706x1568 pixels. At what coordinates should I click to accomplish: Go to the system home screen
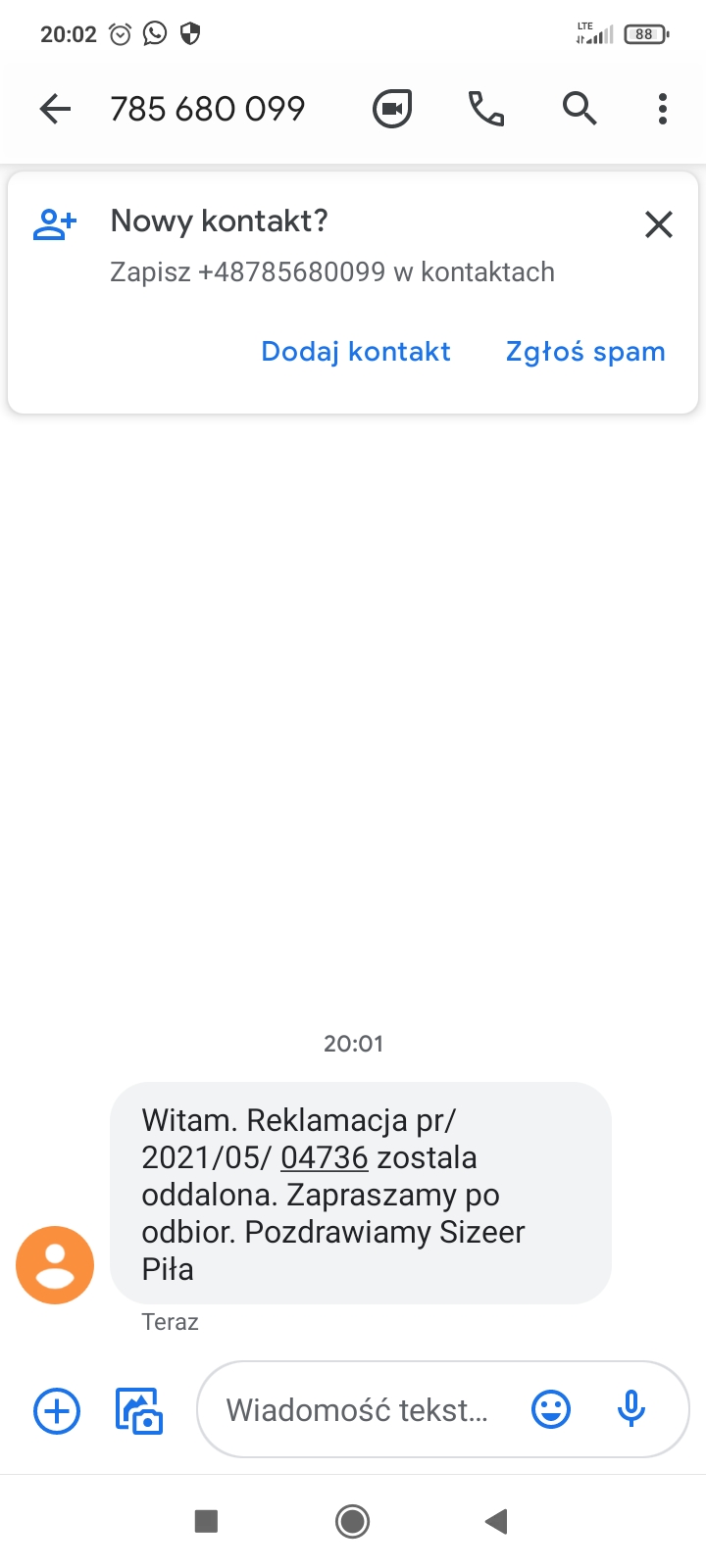point(352,1521)
